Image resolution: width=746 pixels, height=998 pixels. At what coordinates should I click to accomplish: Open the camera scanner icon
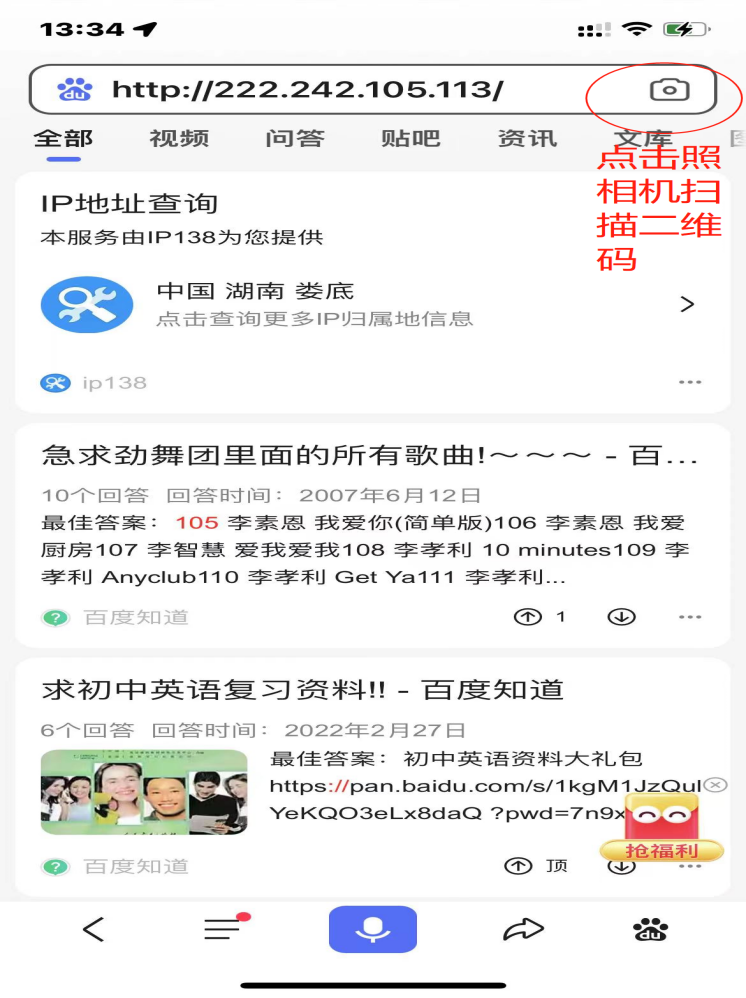[669, 90]
